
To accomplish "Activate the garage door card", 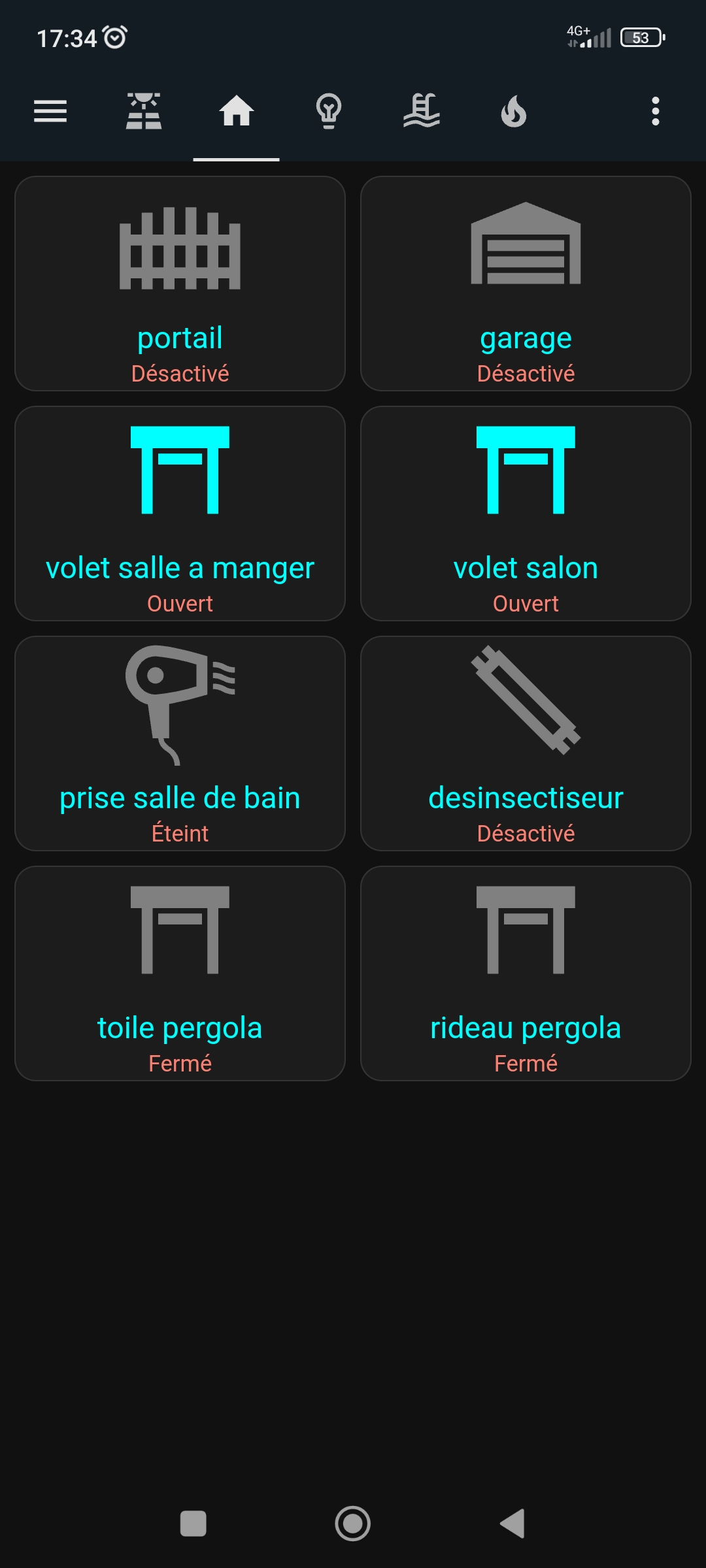I will tap(526, 284).
